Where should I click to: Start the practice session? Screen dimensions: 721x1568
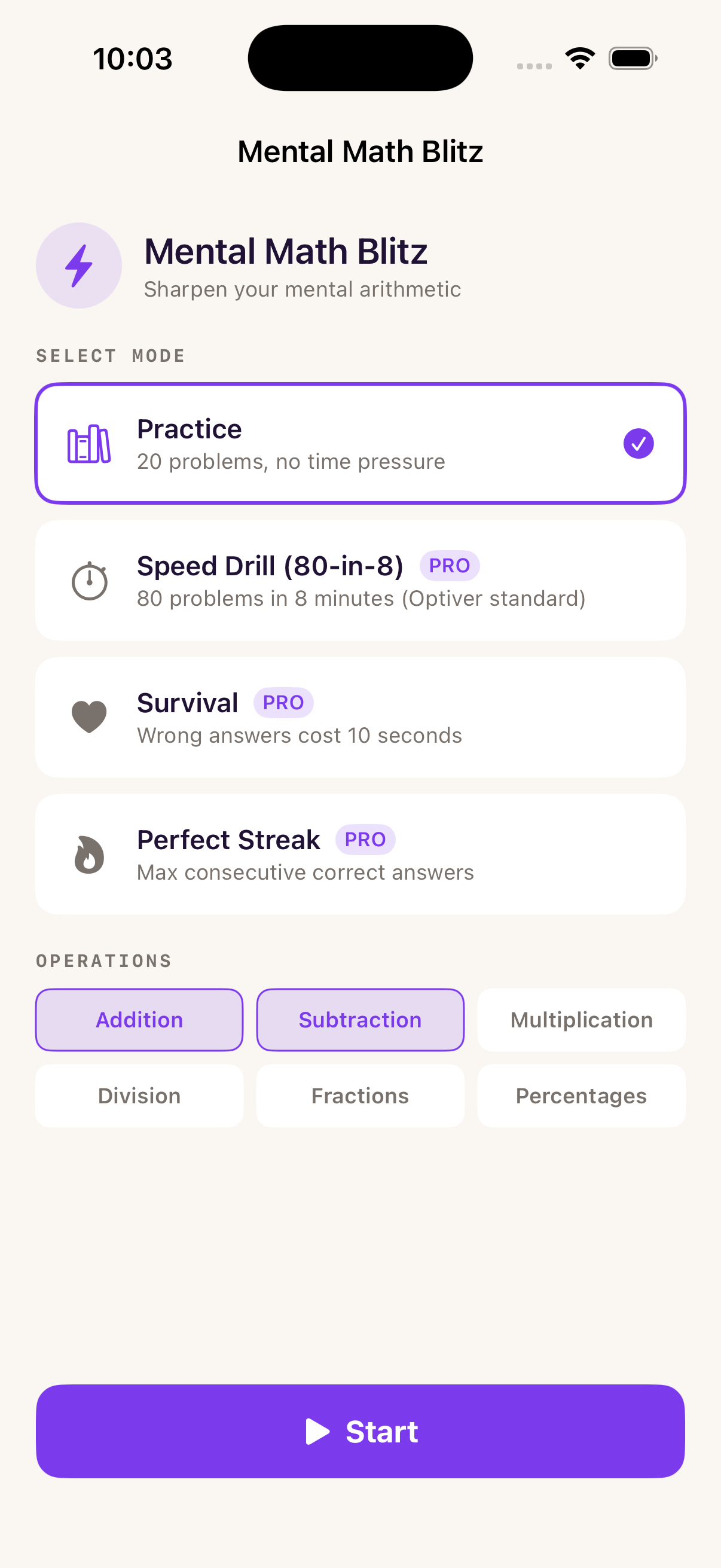(x=360, y=1431)
